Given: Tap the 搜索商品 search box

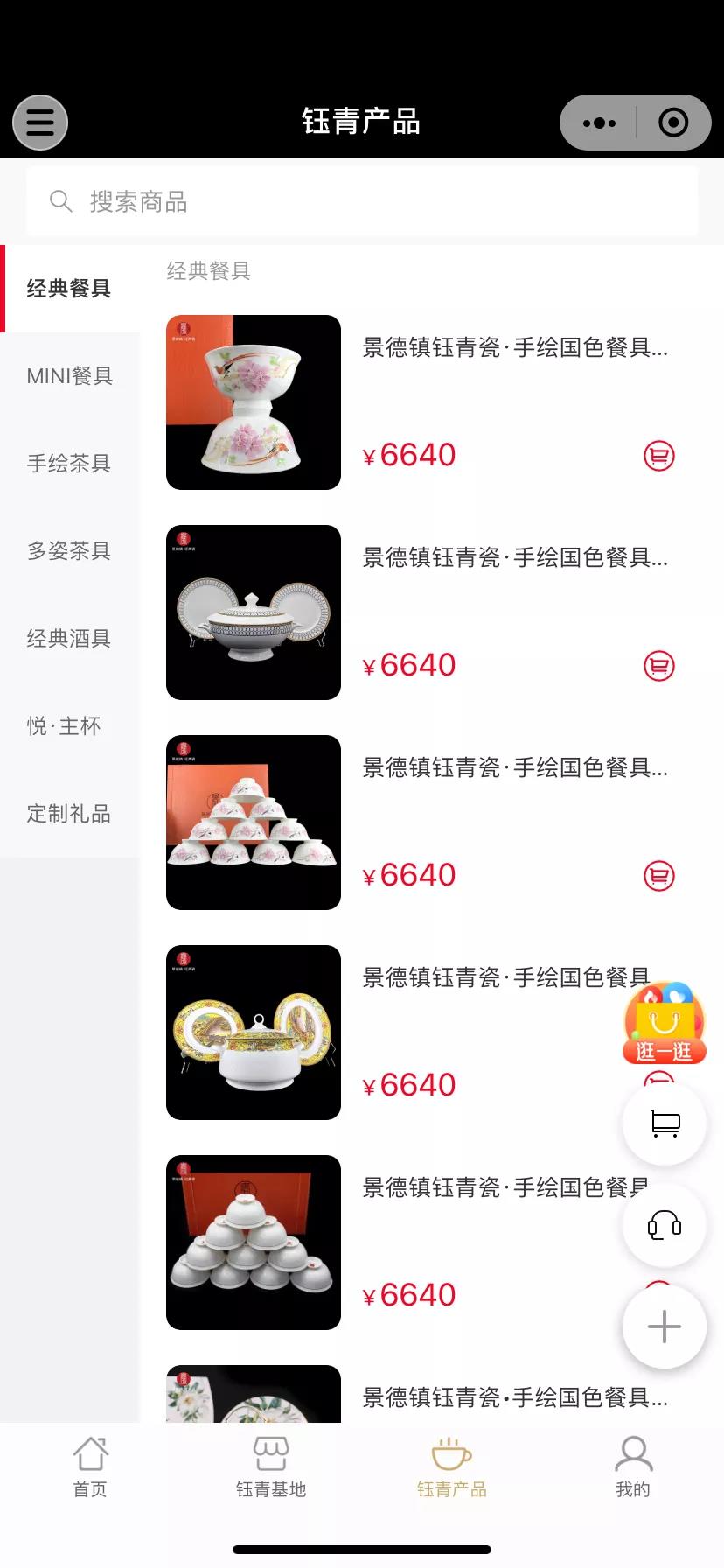Looking at the screenshot, I should [x=362, y=201].
